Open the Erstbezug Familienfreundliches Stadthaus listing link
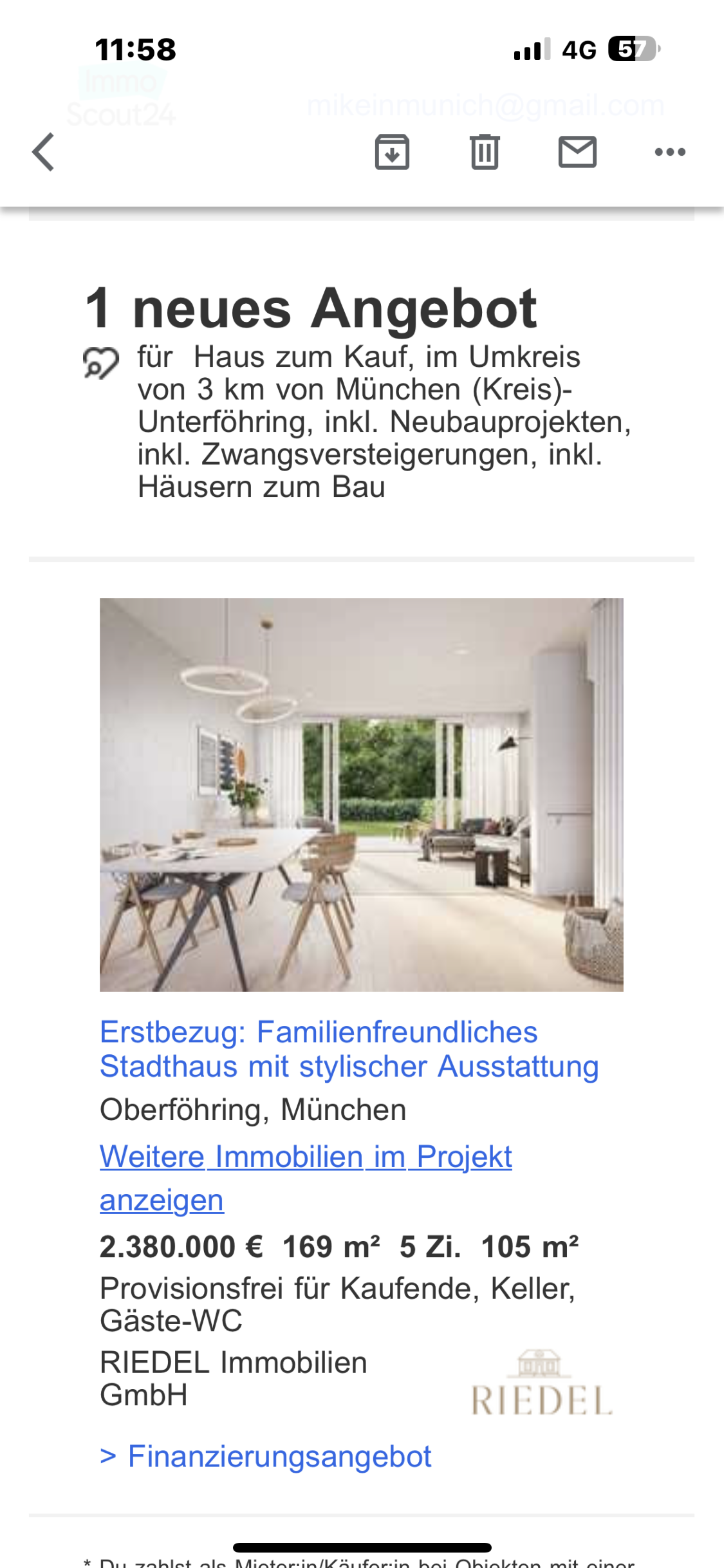 pyautogui.click(x=349, y=1049)
